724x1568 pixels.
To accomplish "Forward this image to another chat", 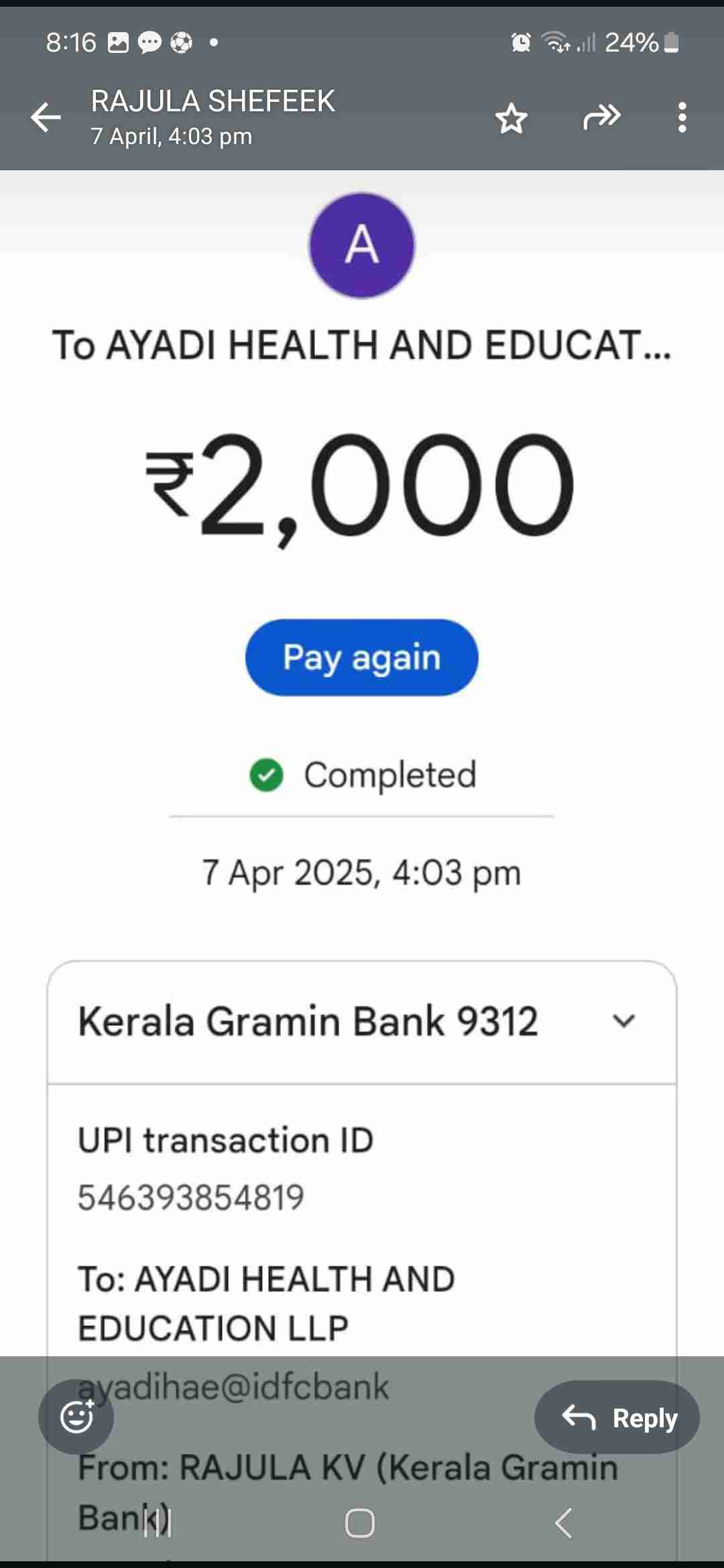I will click(601, 117).
